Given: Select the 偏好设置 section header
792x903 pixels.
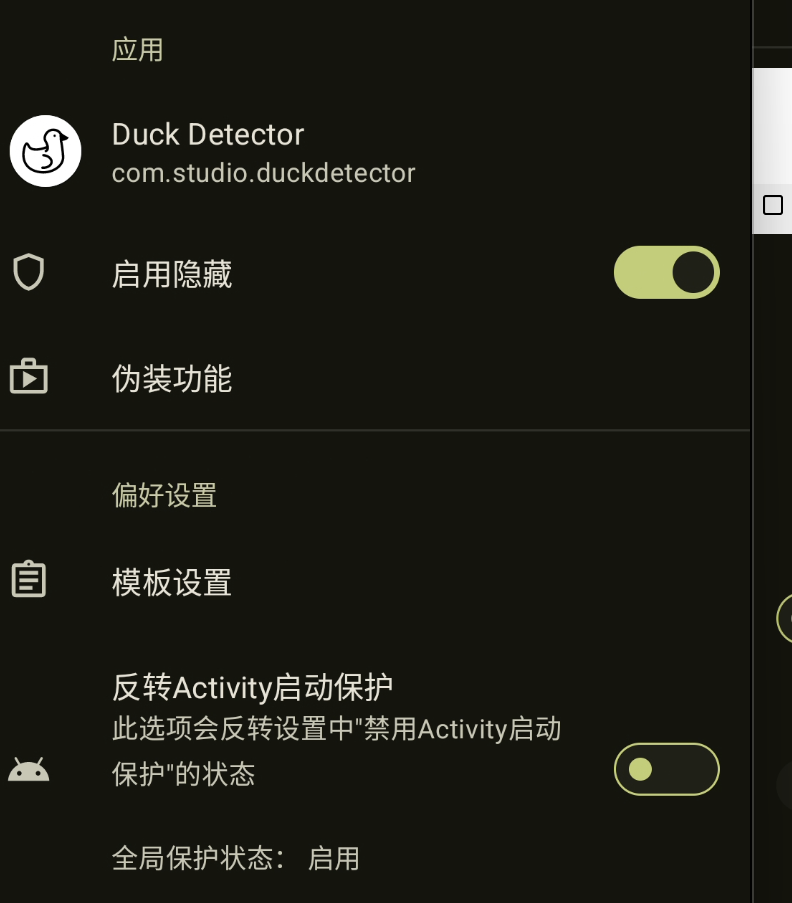Looking at the screenshot, I should pos(164,496).
